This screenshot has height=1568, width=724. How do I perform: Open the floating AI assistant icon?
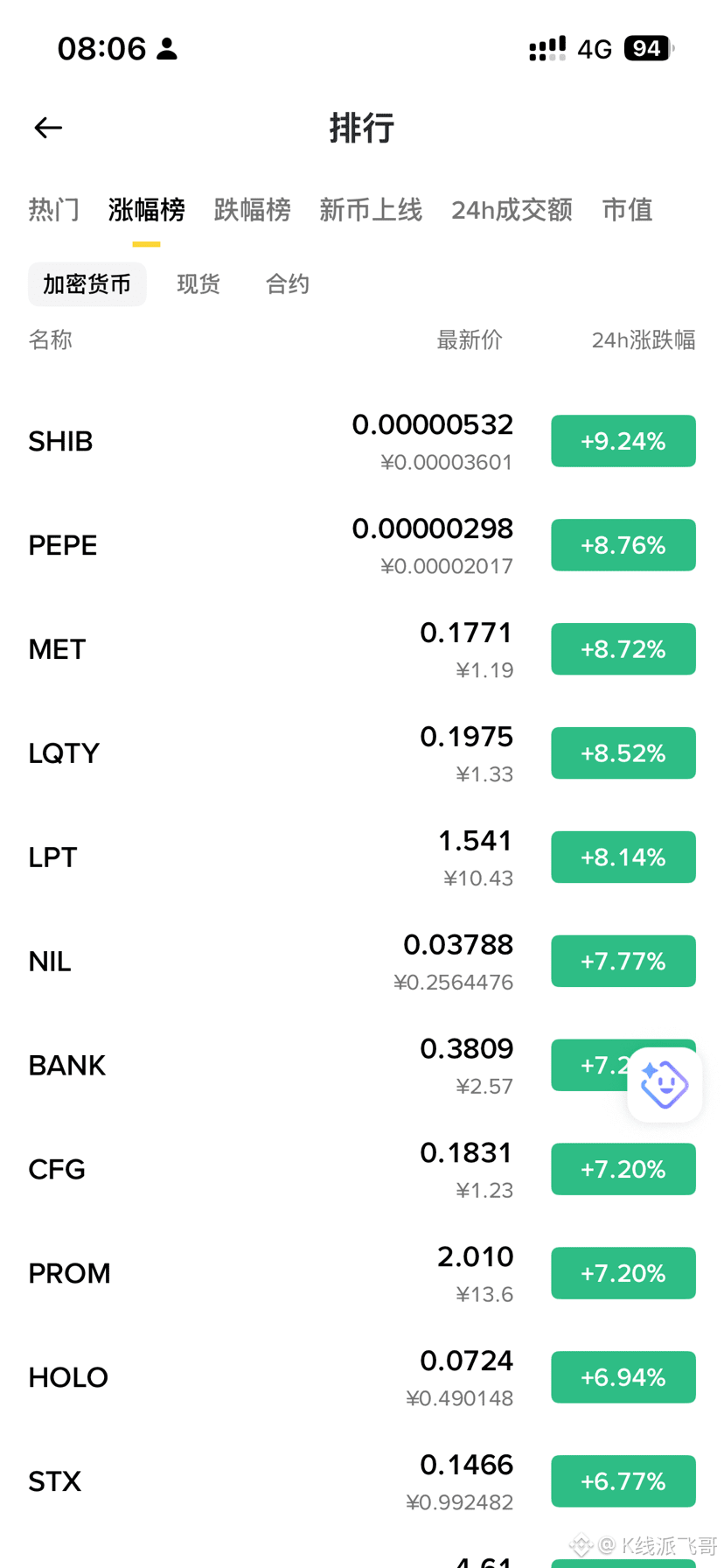665,1085
